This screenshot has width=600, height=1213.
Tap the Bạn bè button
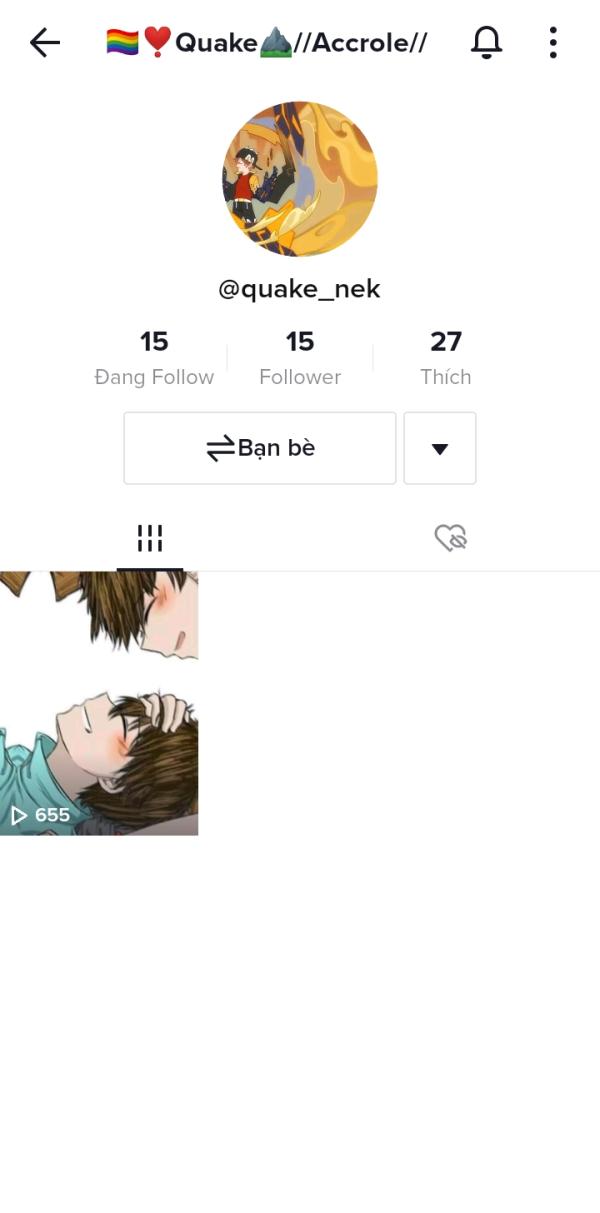tap(260, 448)
